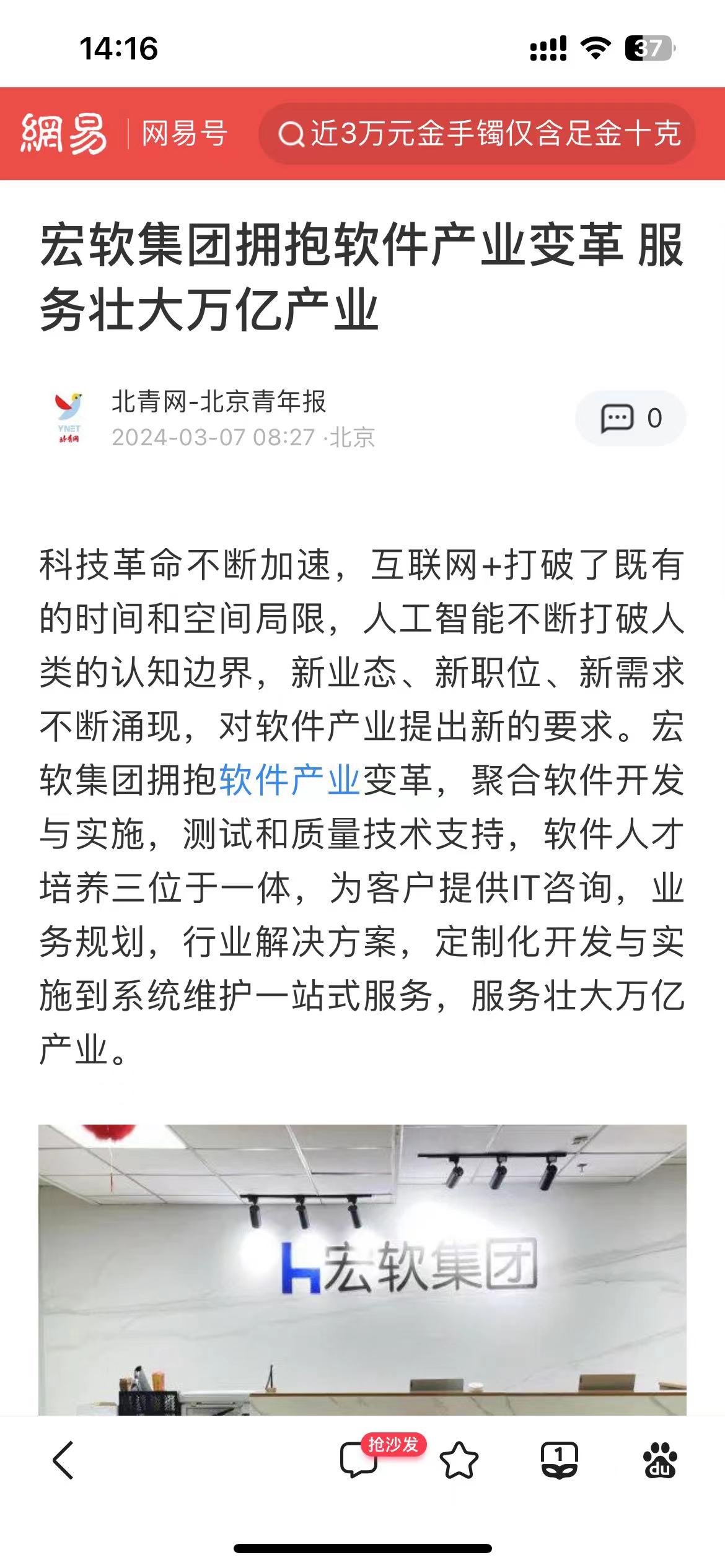Open comments with the 抢沙发 icon
Screen dimensions: 725x1568
pyautogui.click(x=359, y=1459)
